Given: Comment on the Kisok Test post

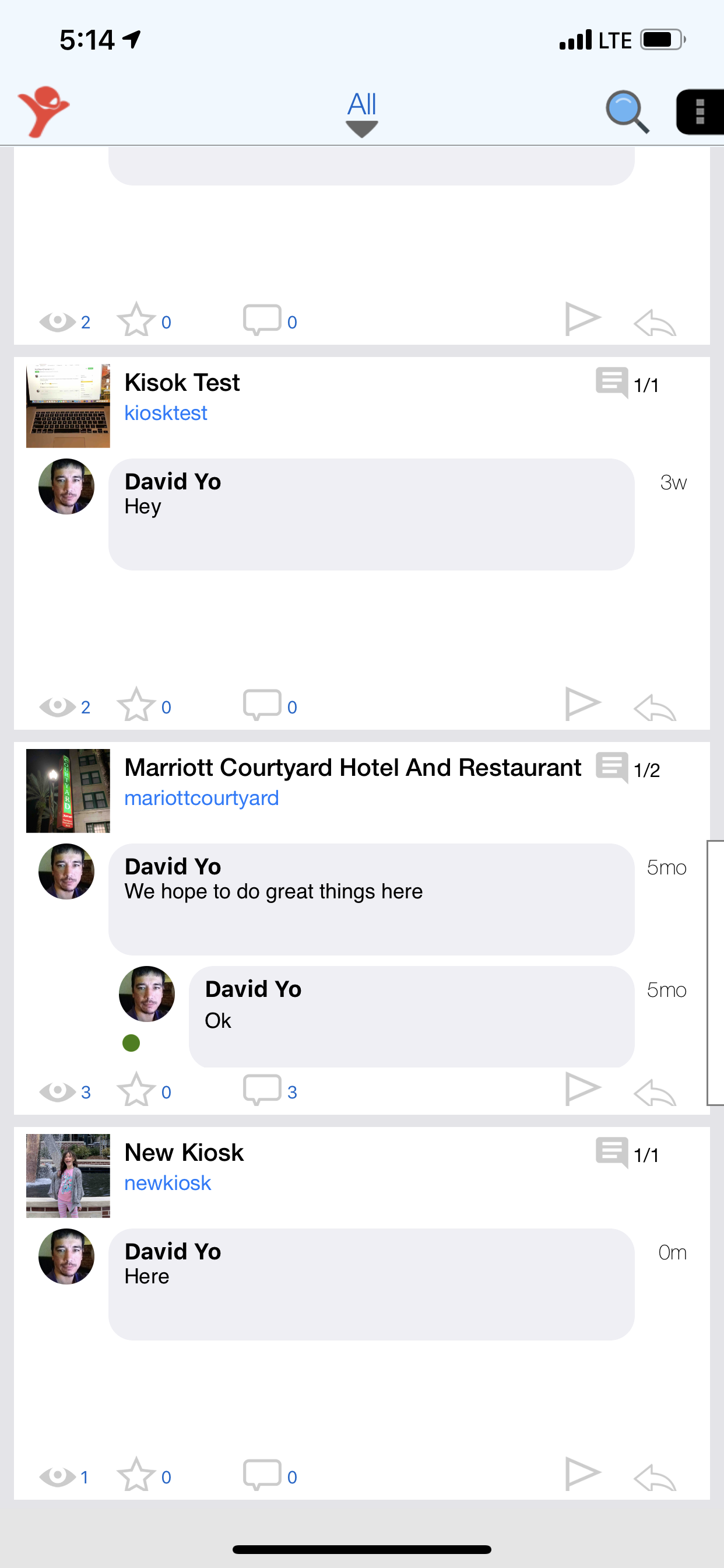Looking at the screenshot, I should pyautogui.click(x=262, y=705).
